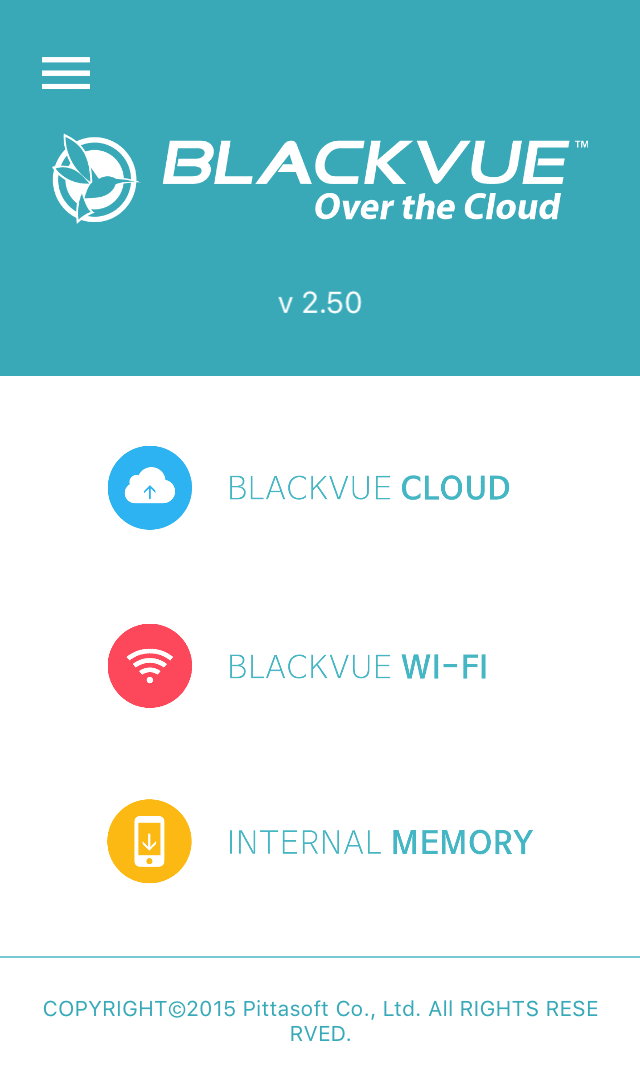
Task: Select BlackVue Wi-Fi option
Action: [x=320, y=666]
